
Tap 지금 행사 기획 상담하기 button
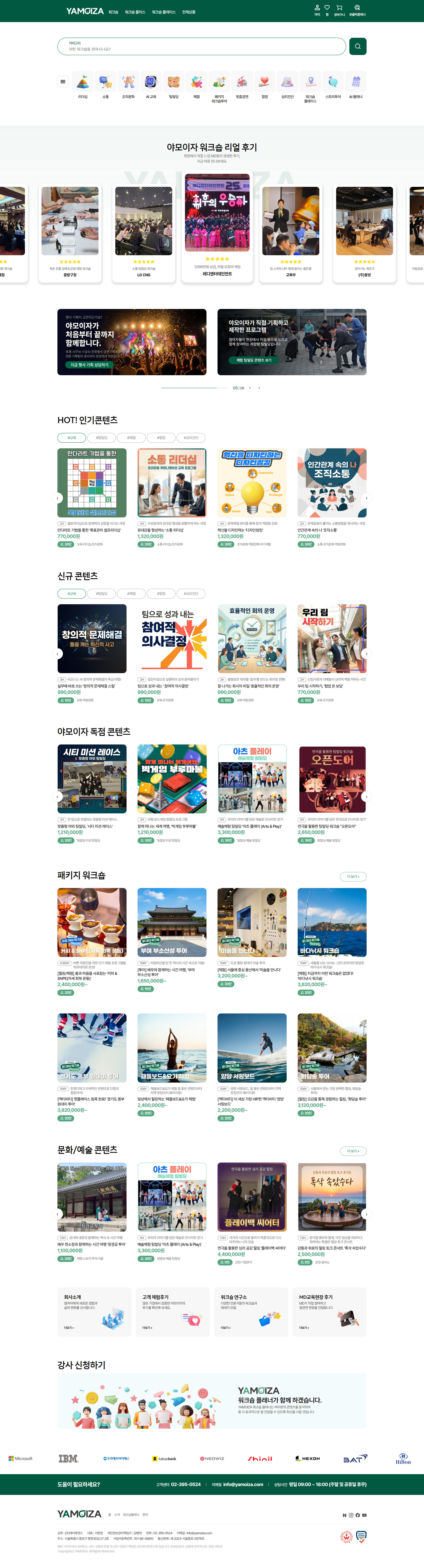pos(89,365)
